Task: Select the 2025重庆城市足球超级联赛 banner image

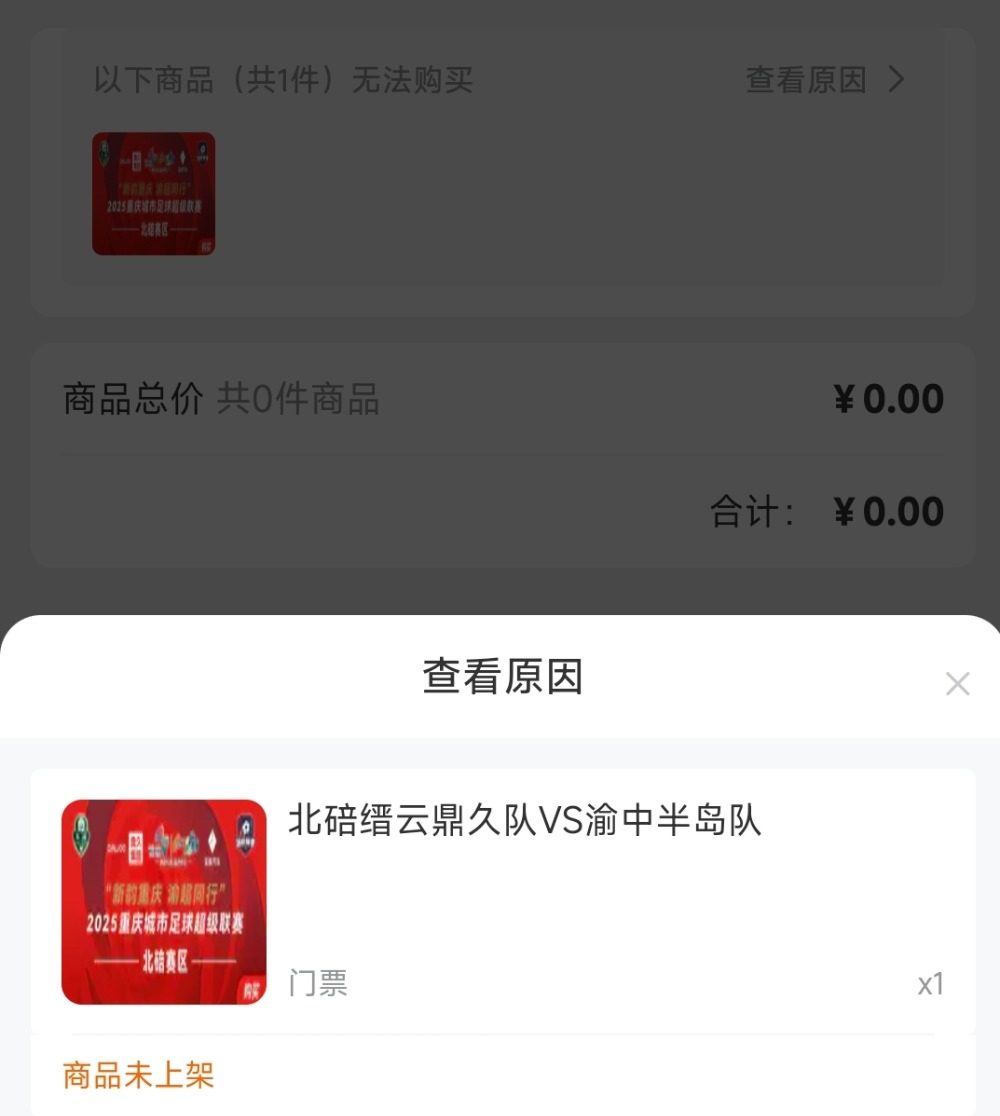Action: [x=165, y=922]
